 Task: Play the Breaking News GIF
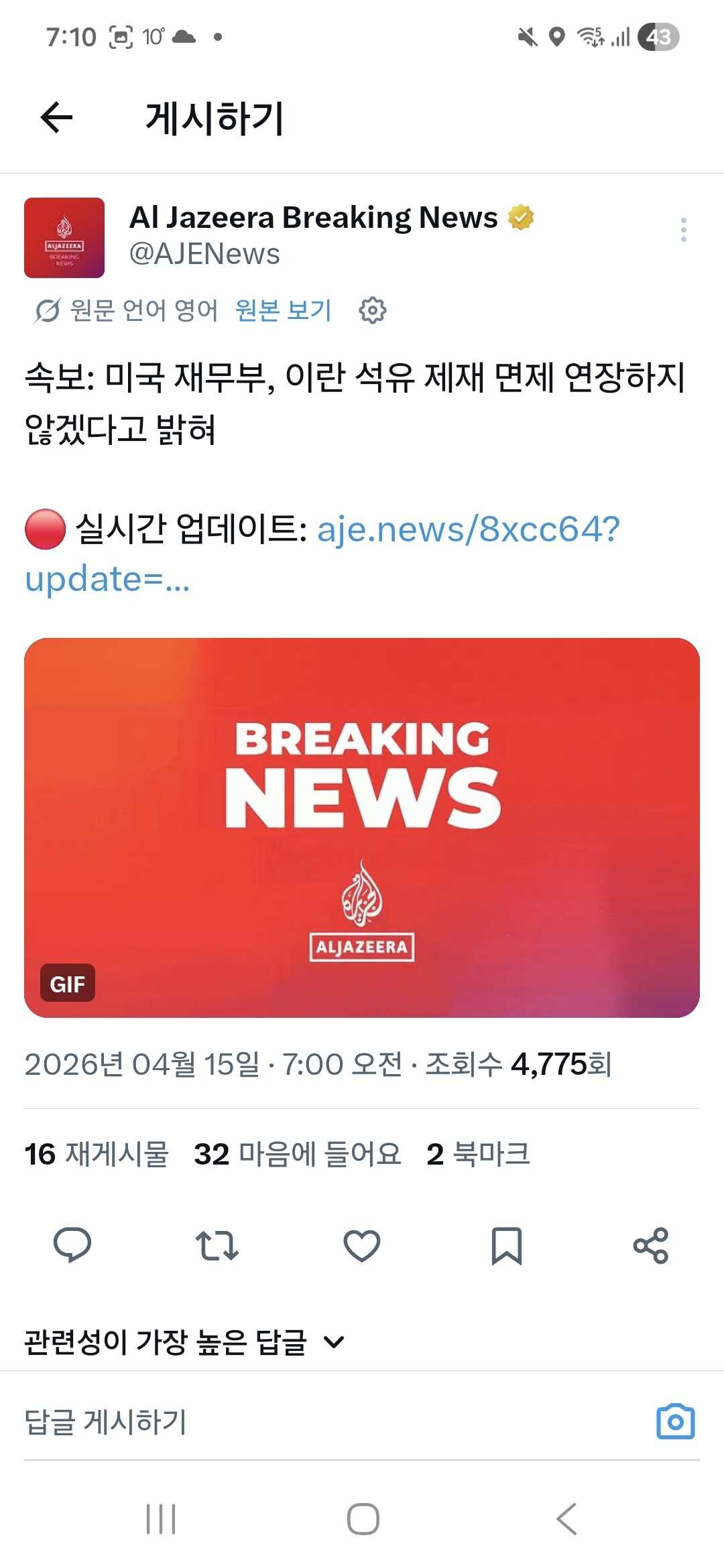(x=362, y=828)
